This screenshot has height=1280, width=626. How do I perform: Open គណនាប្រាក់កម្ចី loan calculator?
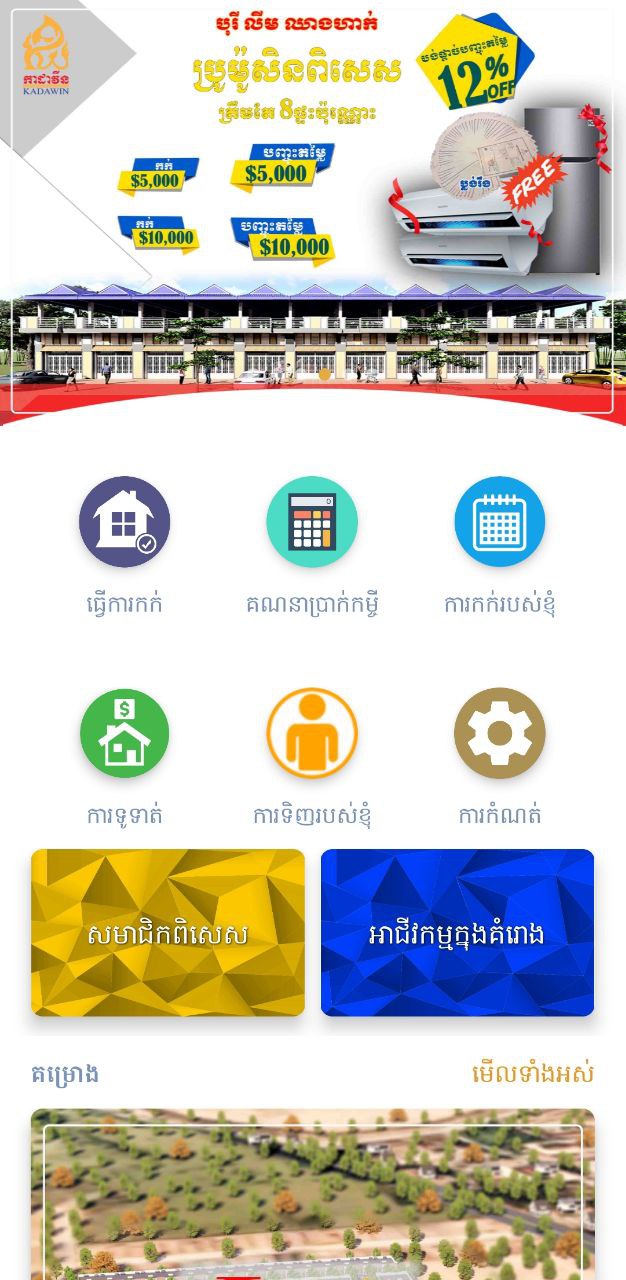click(312, 522)
